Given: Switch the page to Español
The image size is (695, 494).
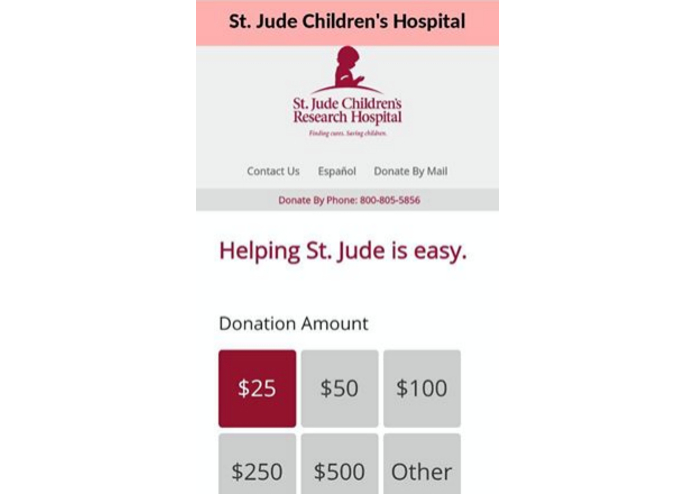Looking at the screenshot, I should coord(337,171).
